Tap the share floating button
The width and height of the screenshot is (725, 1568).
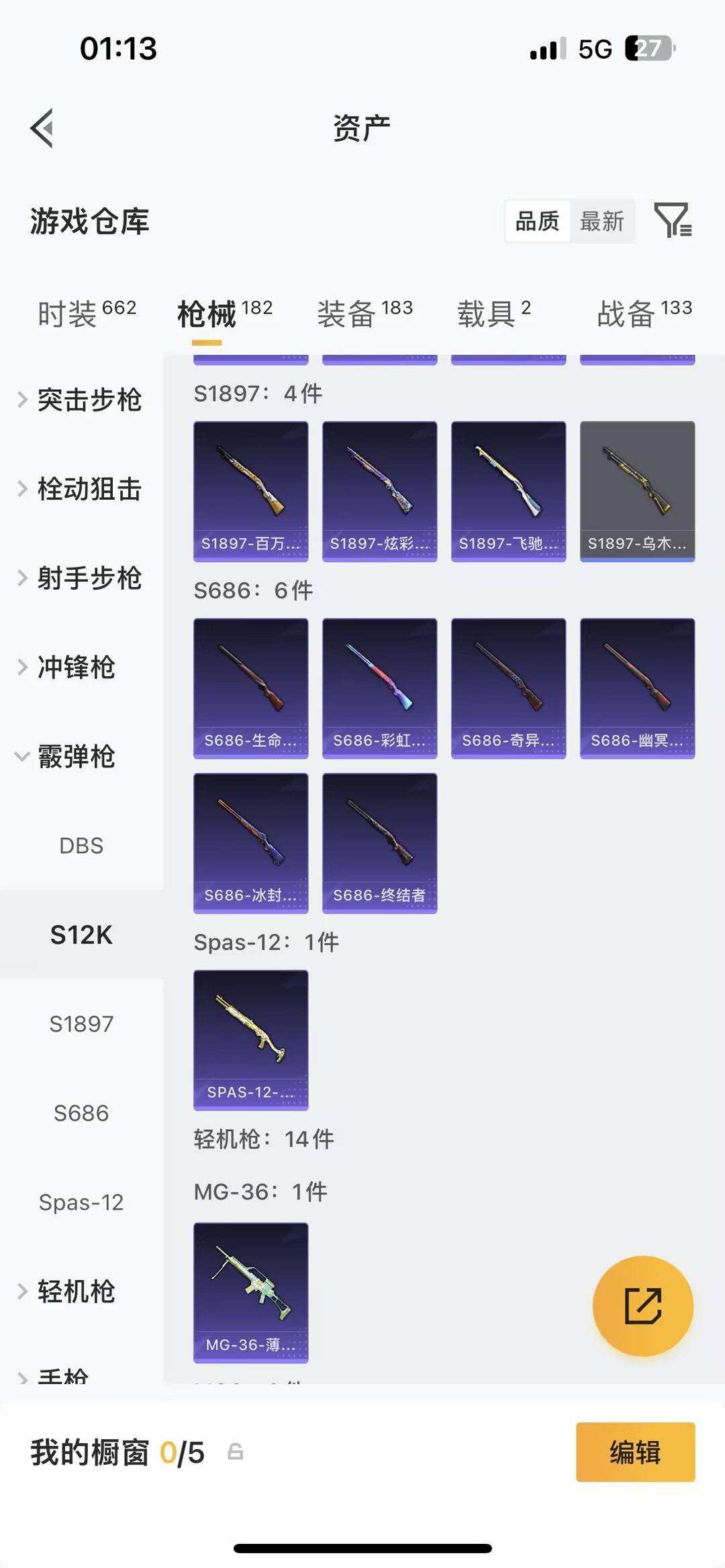click(643, 1305)
